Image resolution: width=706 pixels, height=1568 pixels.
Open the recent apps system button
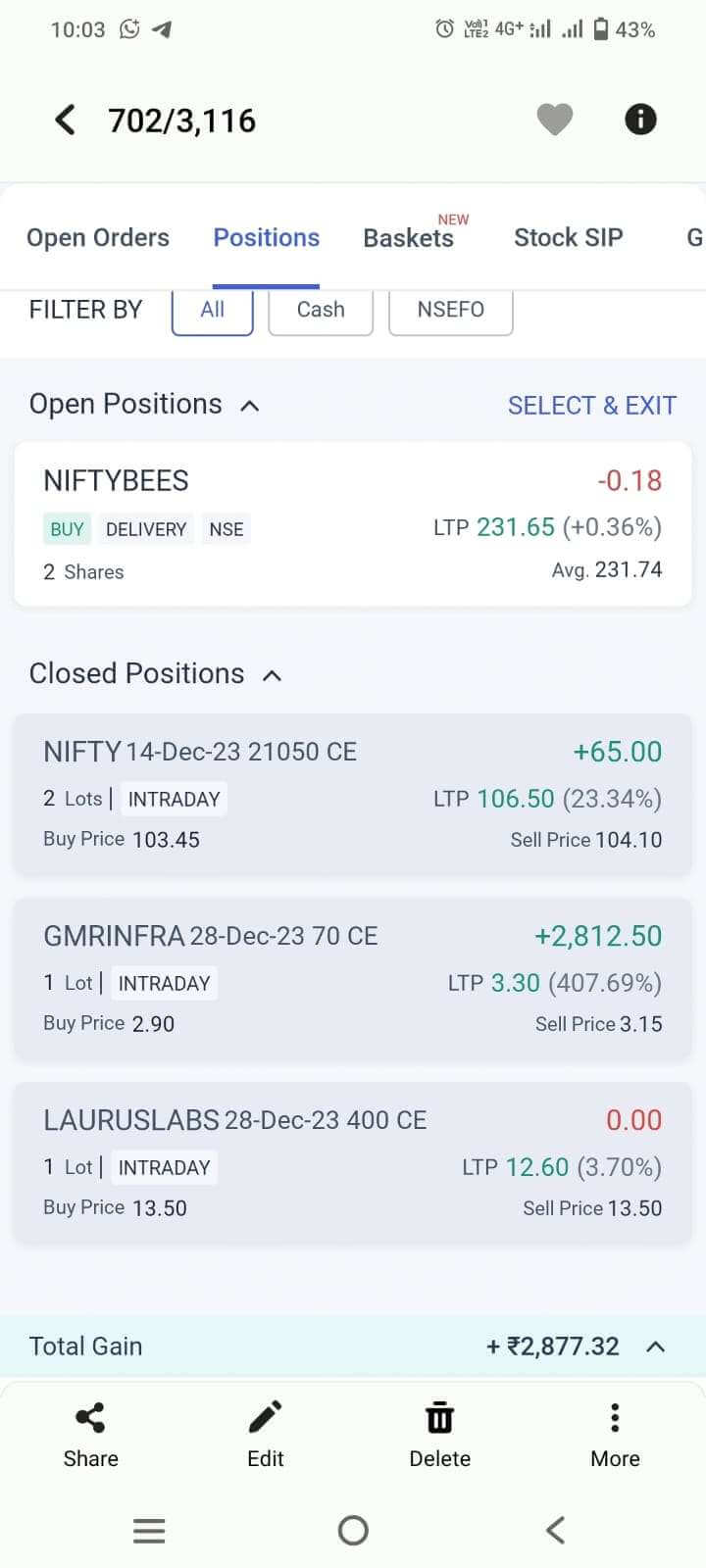[149, 1530]
